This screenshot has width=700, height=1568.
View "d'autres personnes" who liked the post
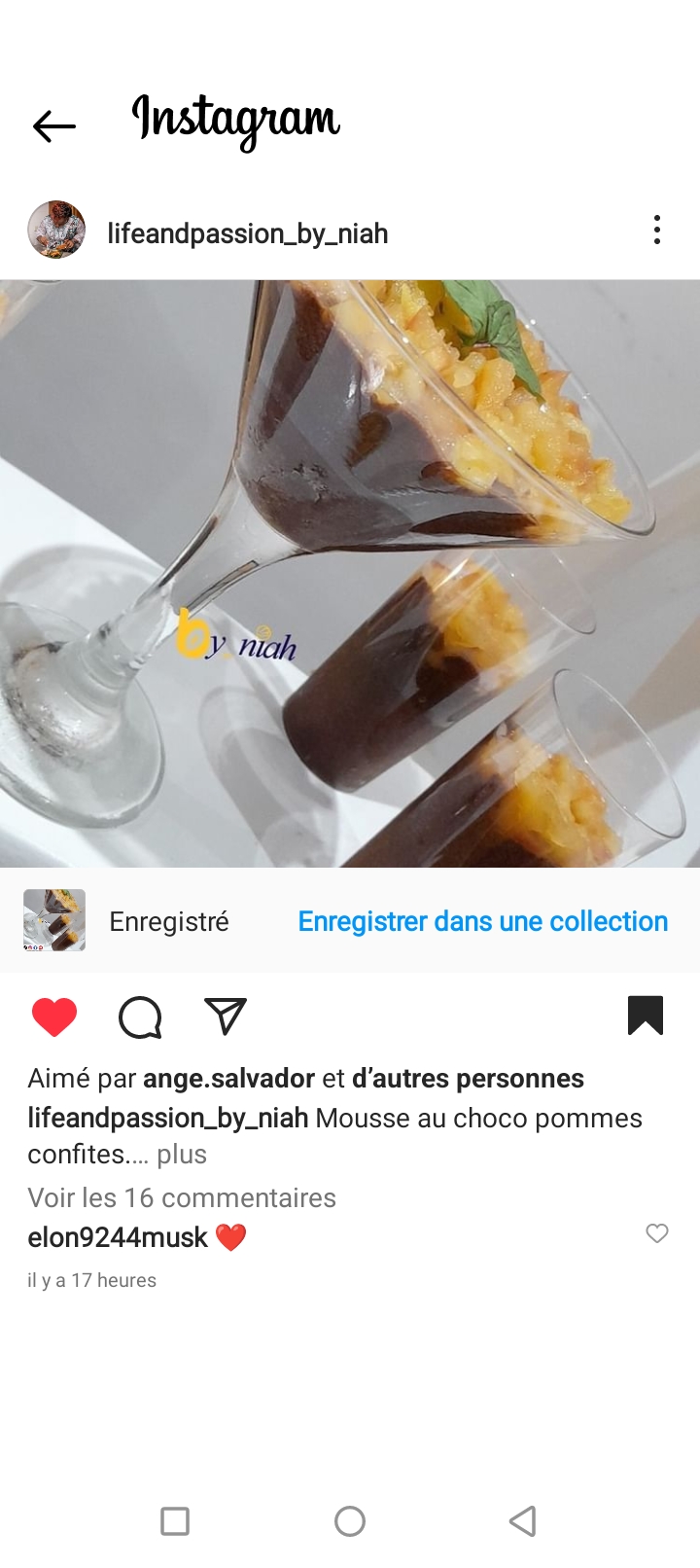tap(468, 1079)
